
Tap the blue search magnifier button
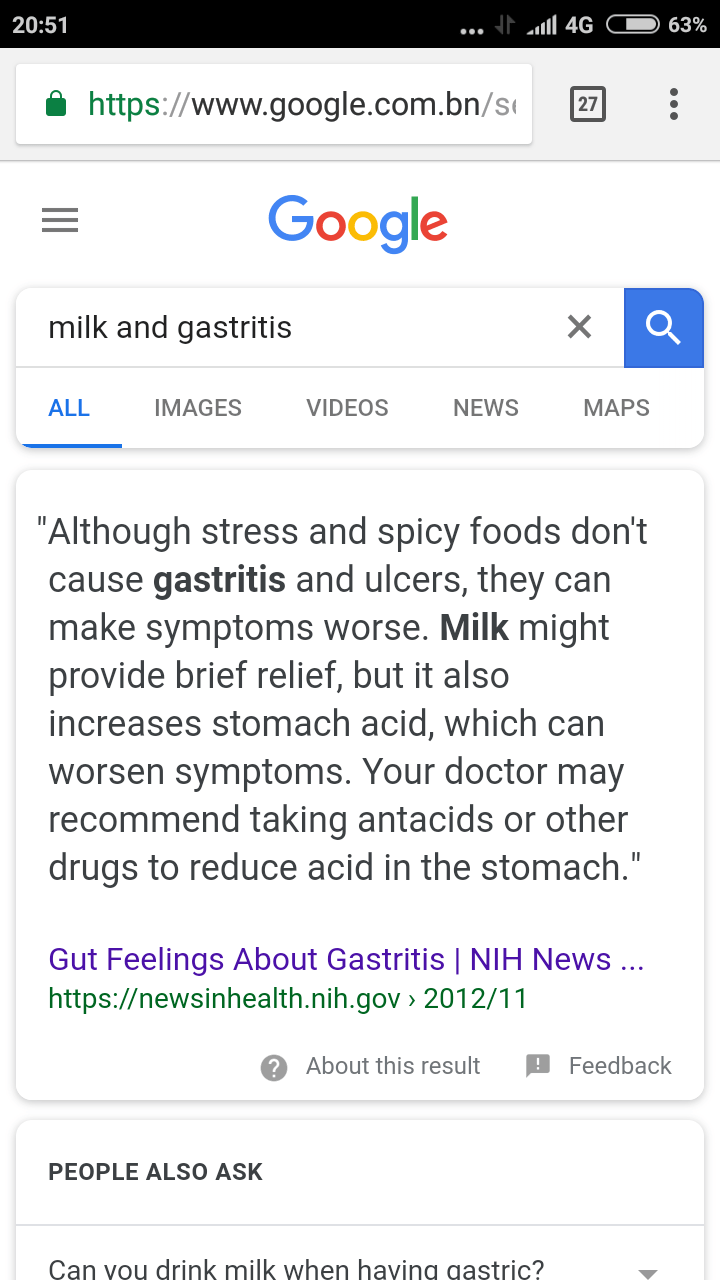pos(663,327)
